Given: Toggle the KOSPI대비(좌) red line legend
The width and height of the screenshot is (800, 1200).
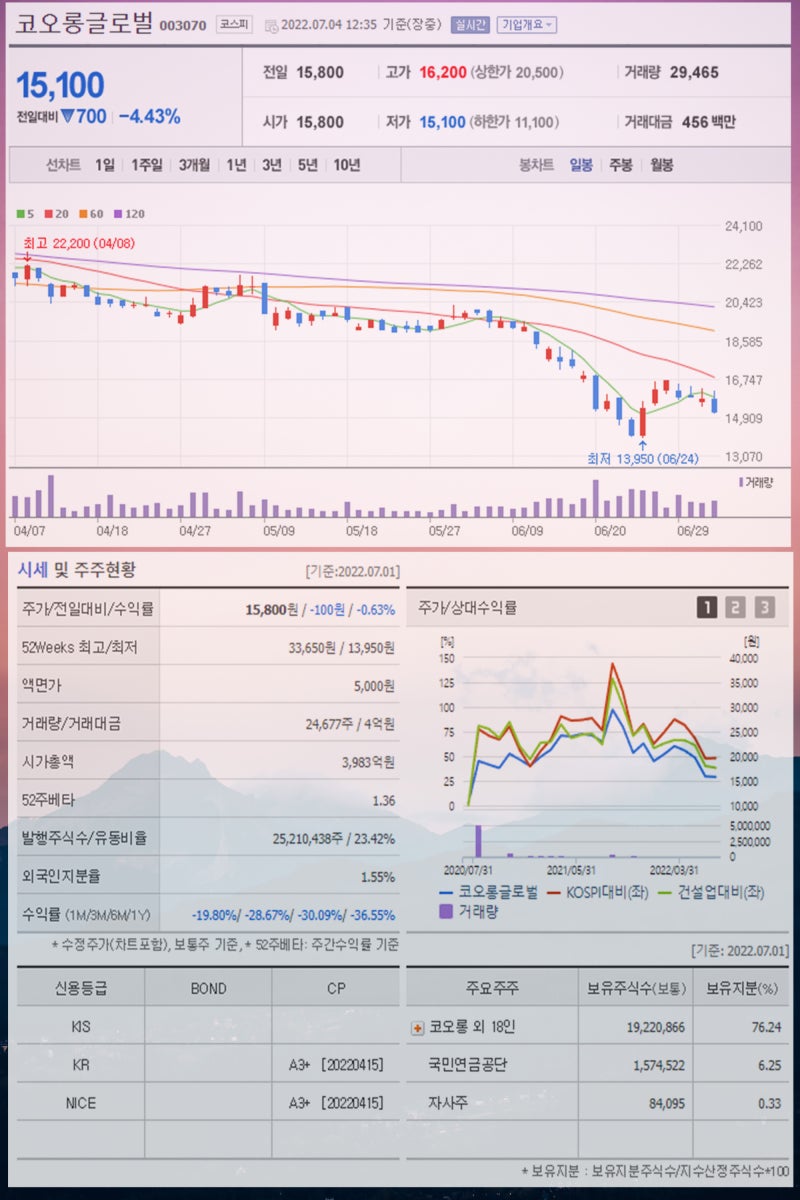Looking at the screenshot, I should tap(552, 891).
